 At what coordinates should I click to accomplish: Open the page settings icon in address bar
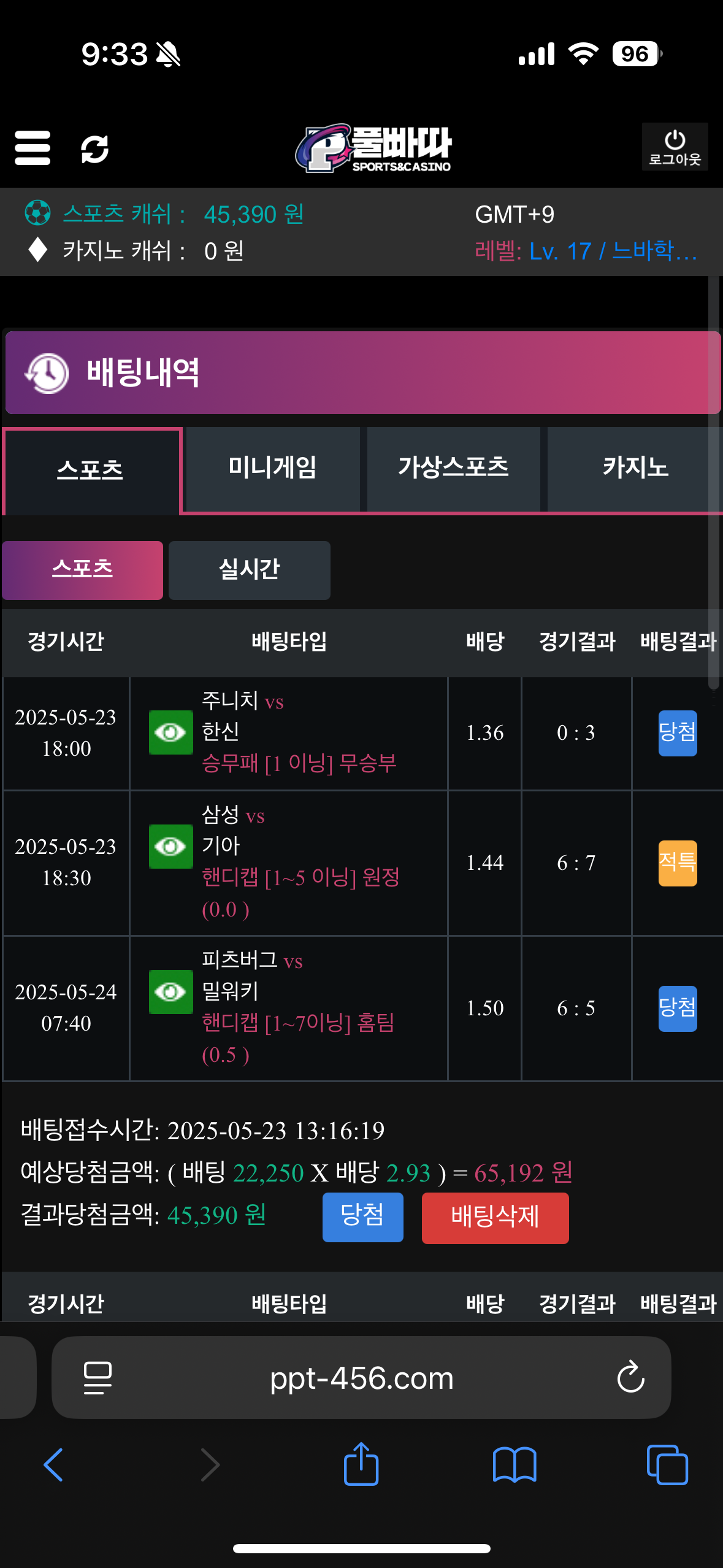(98, 1378)
